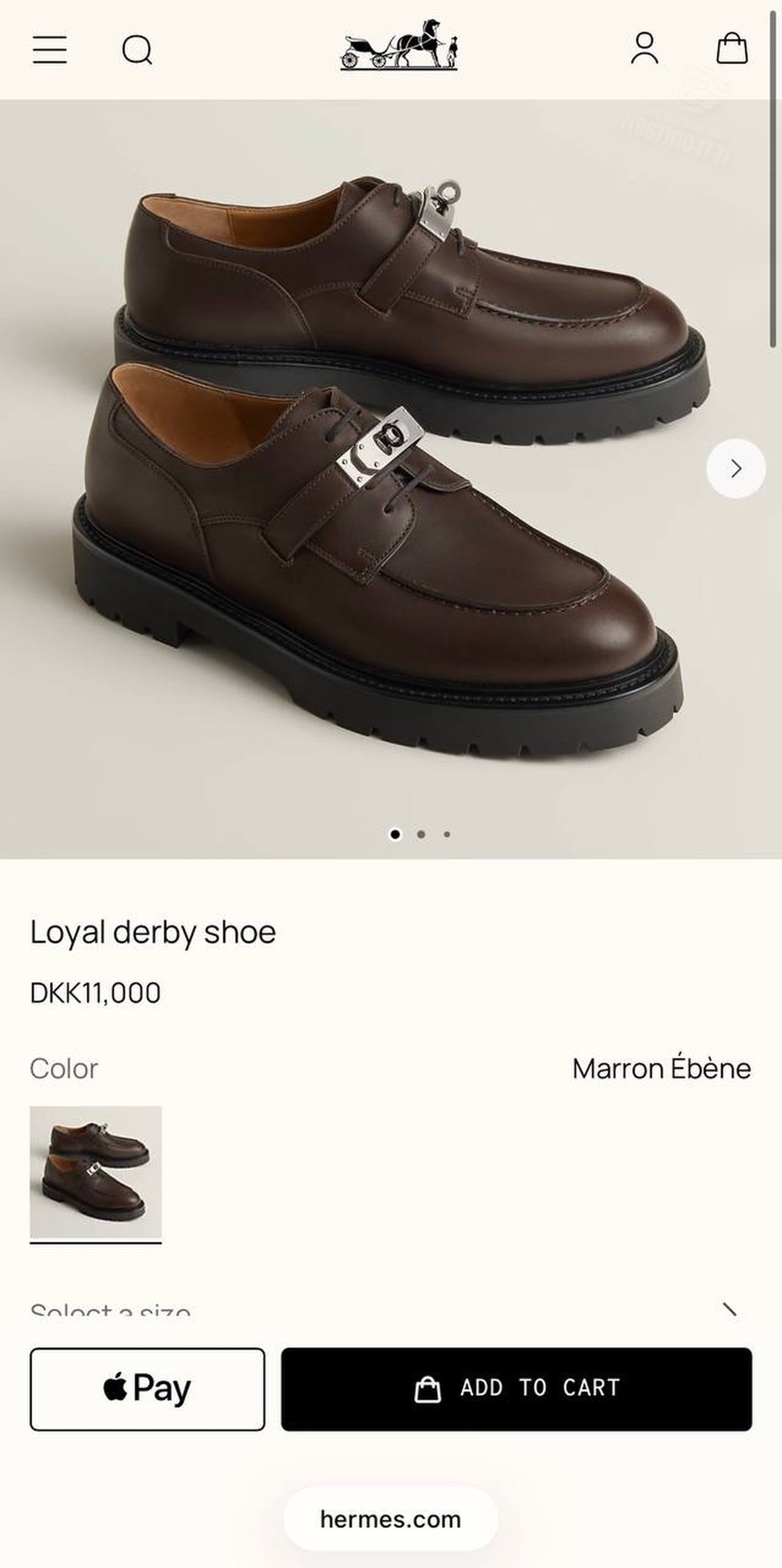Buy with Apple Pay

click(147, 1389)
